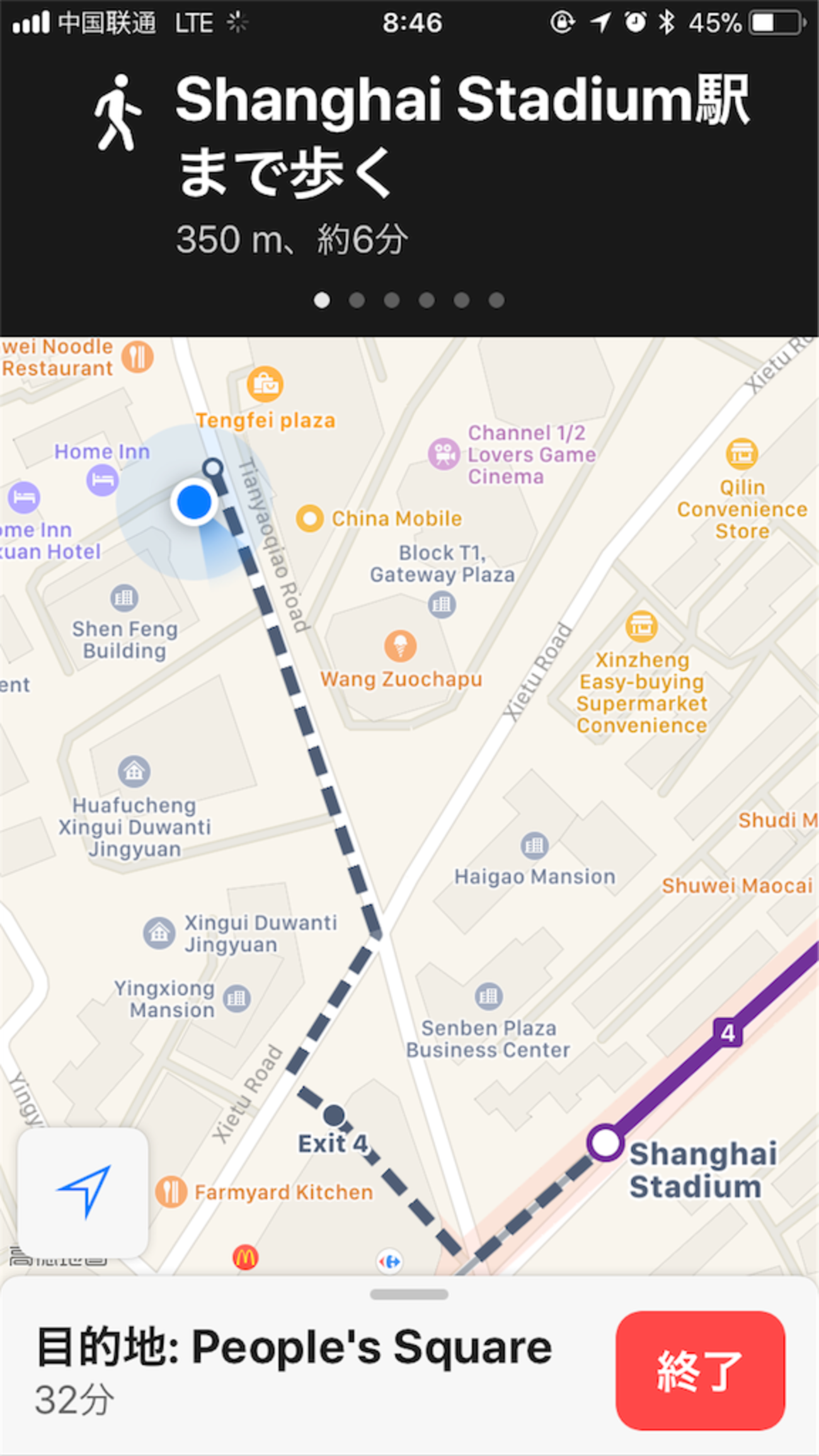Open Channel 1/2 Lovers Game Cinema pin

point(444,454)
